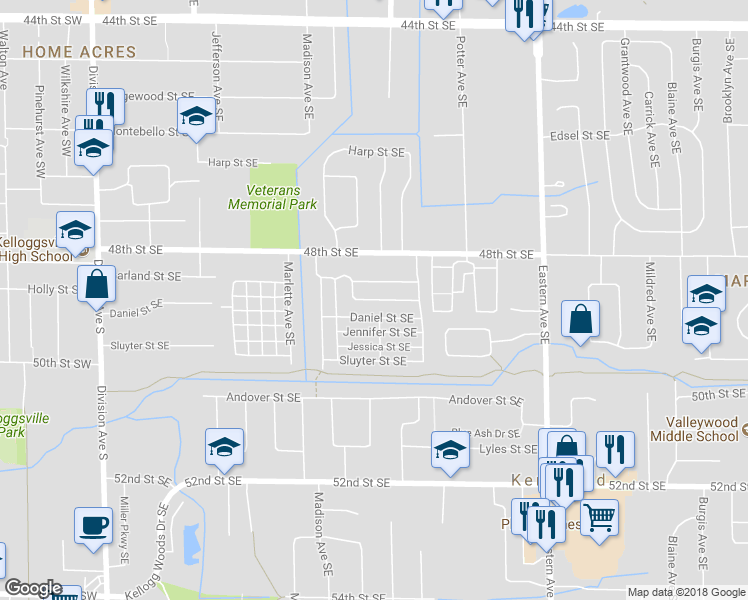This screenshot has width=748, height=600.
Task: Open the coffee cup marker near Division Ave S
Action: click(93, 525)
